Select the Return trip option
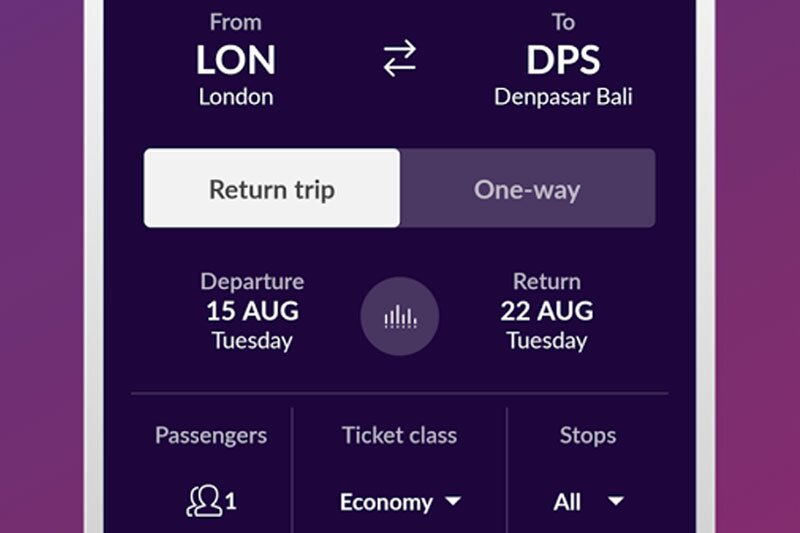Screen dimensions: 800x533 272,189
